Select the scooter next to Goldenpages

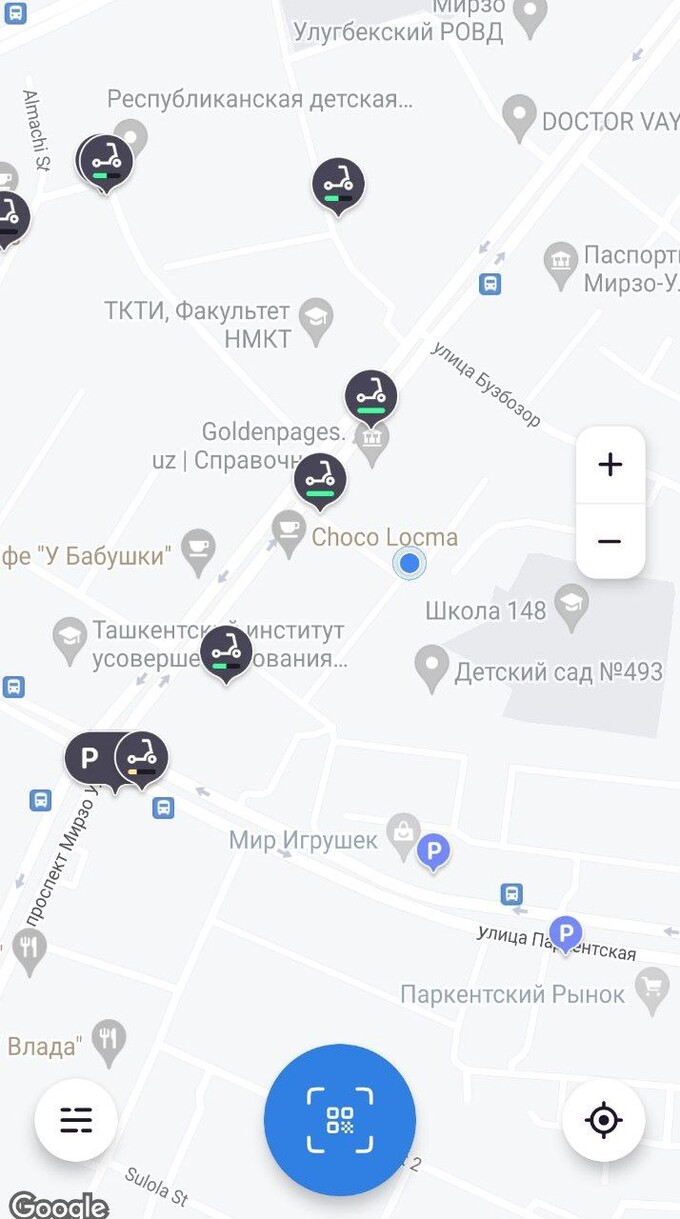371,395
